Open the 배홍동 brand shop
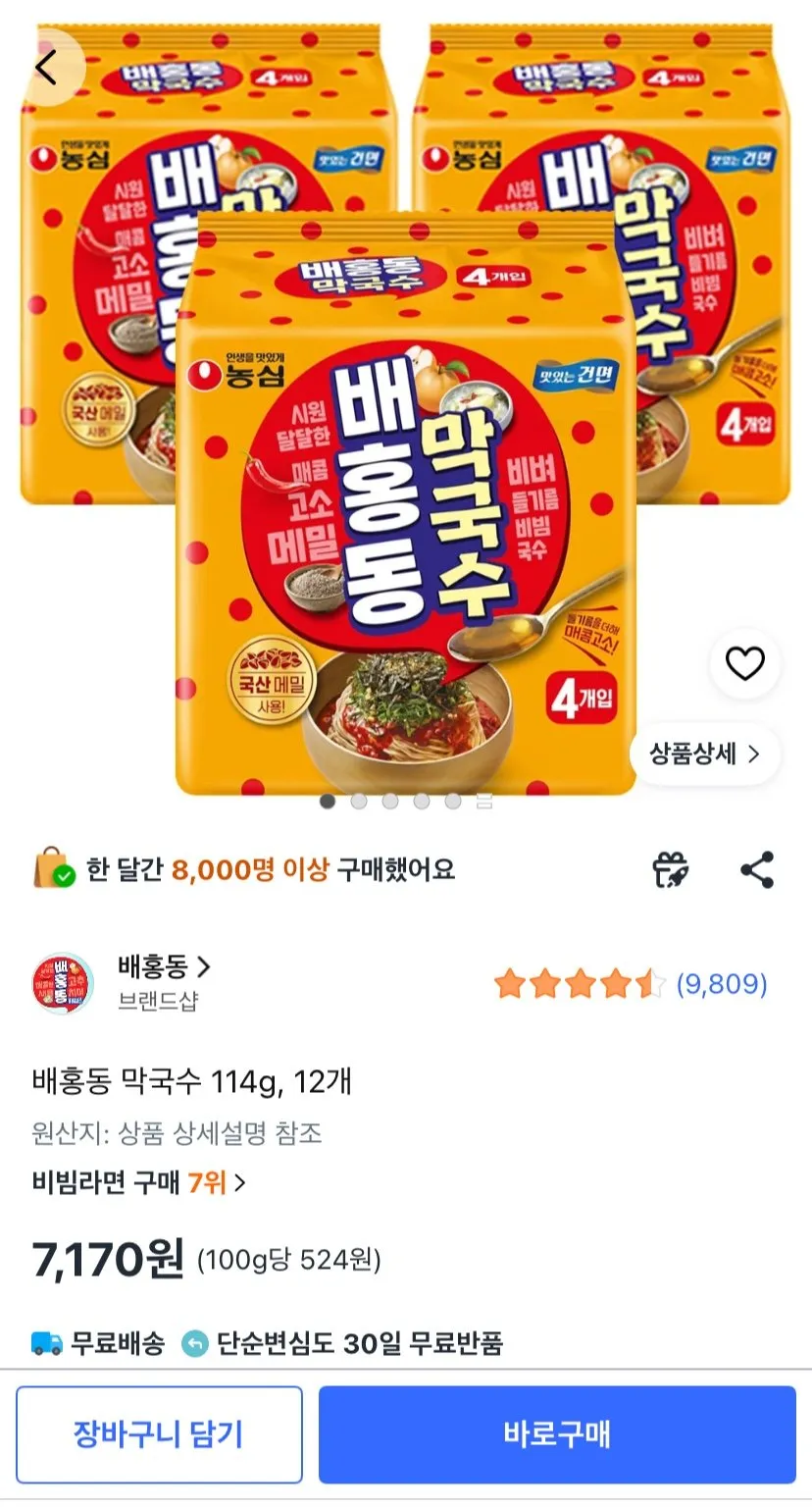This screenshot has height=1507, width=812. 163,967
